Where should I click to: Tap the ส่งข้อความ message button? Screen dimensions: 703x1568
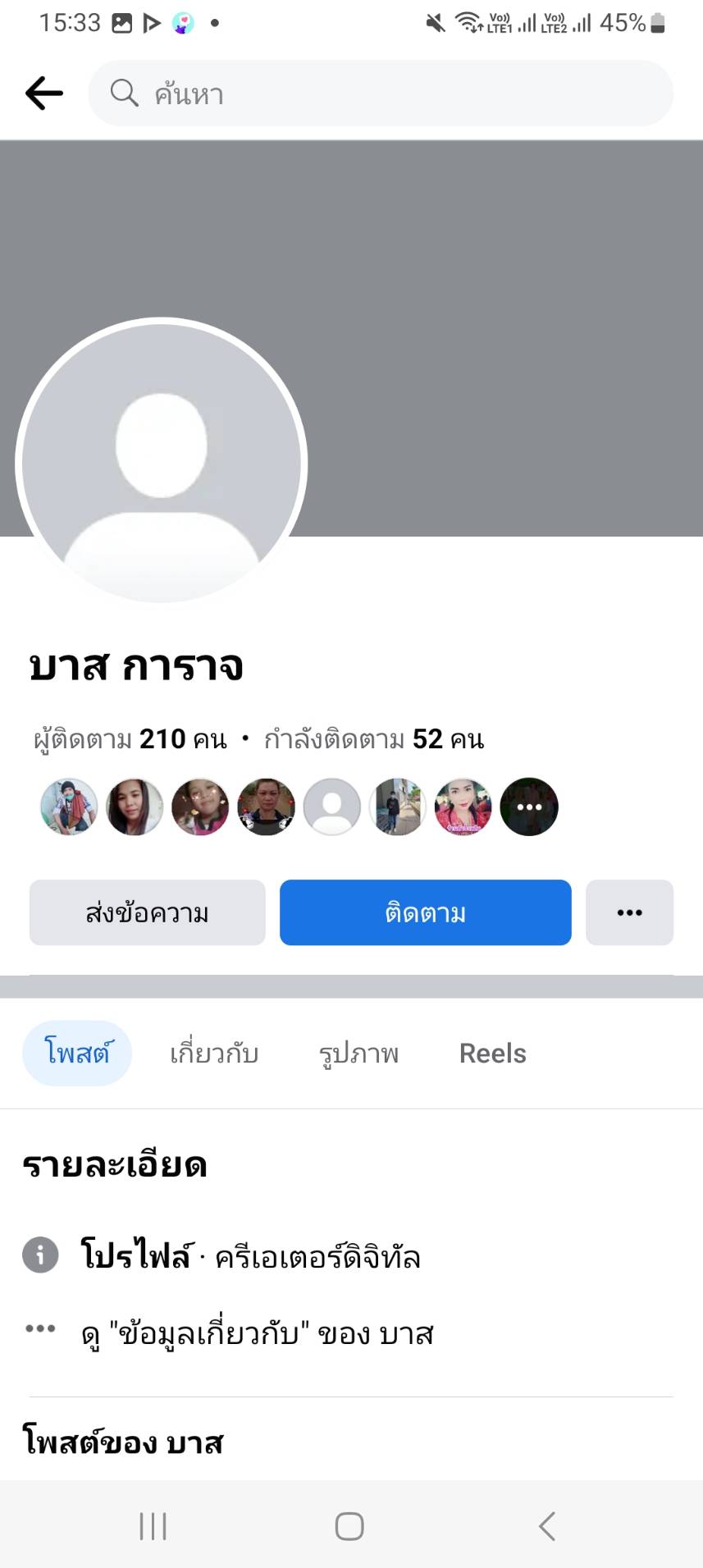pos(148,912)
